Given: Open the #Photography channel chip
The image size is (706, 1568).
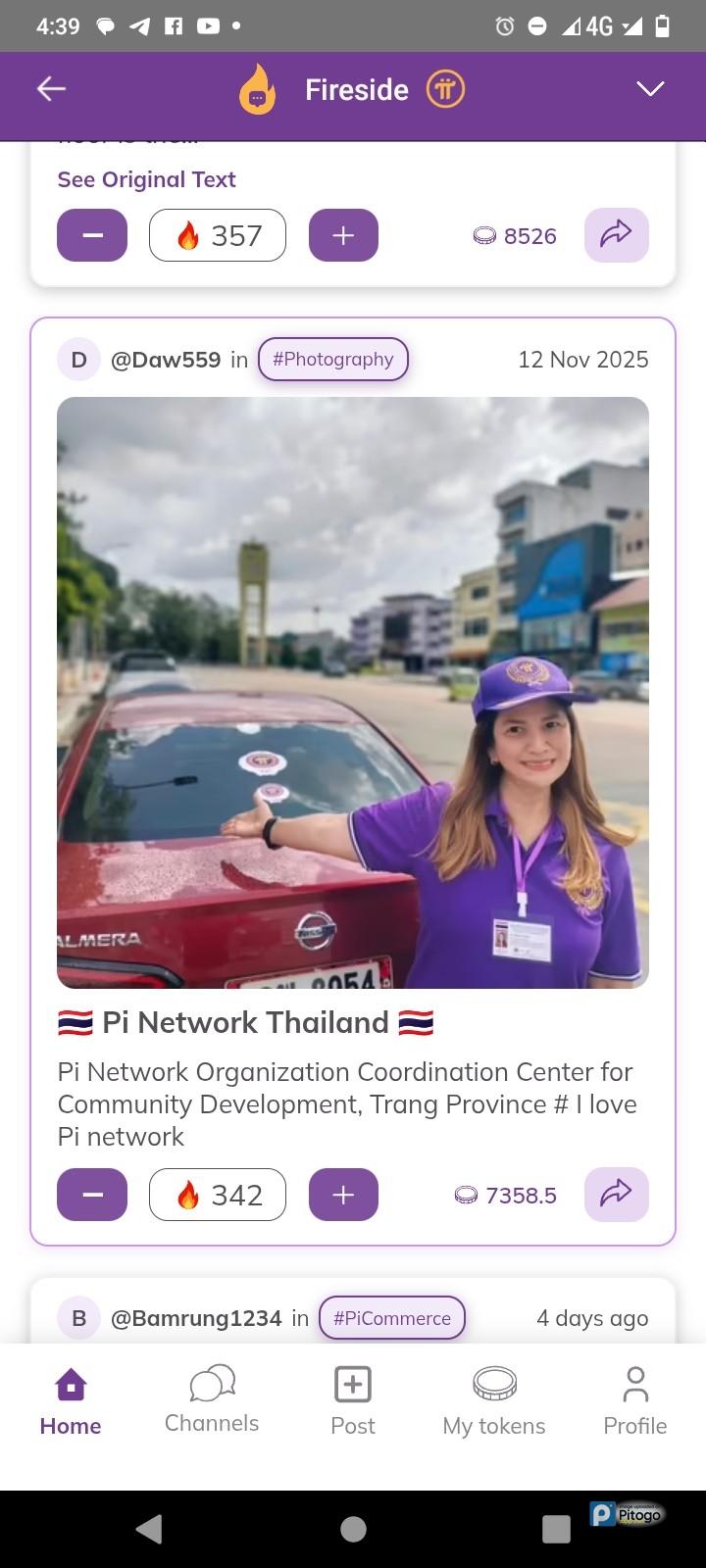Looking at the screenshot, I should pyautogui.click(x=333, y=359).
